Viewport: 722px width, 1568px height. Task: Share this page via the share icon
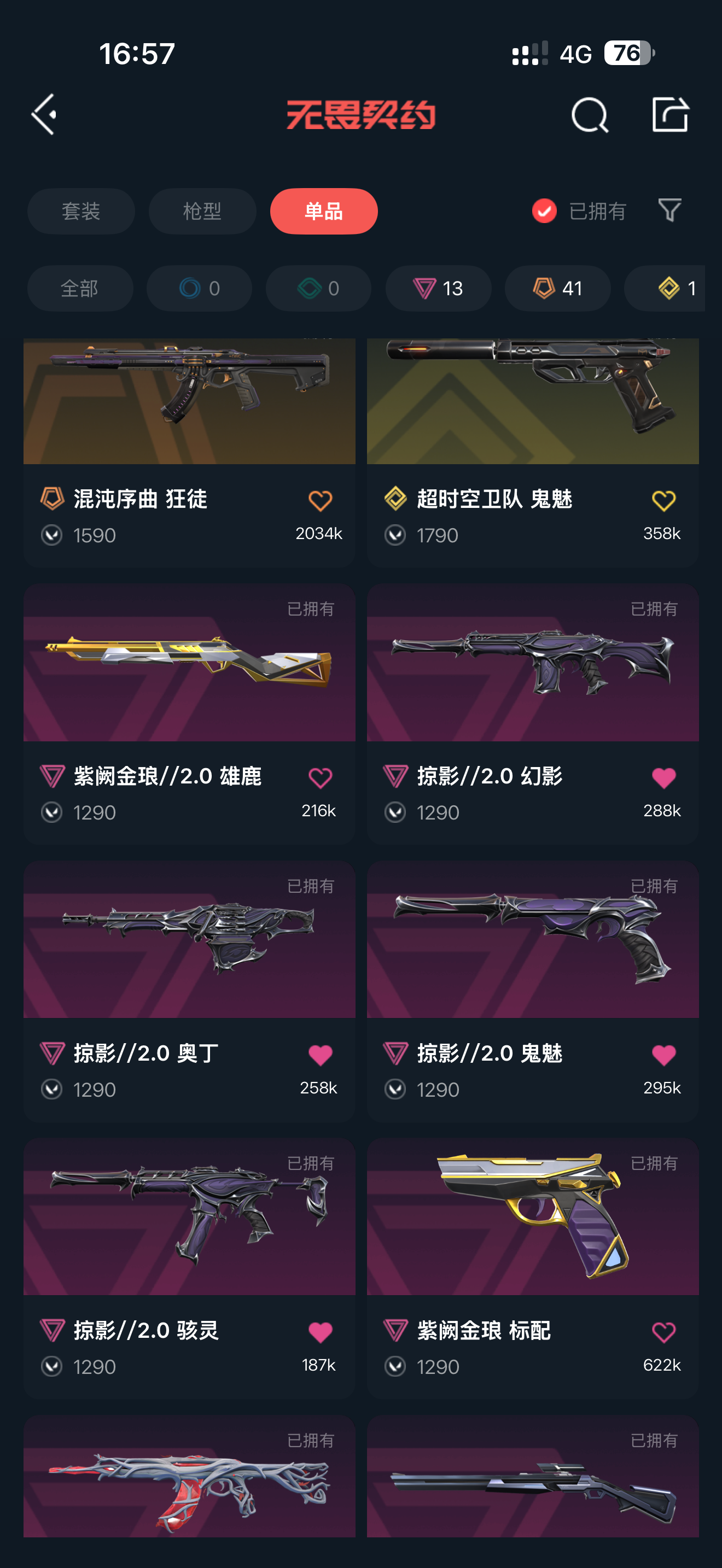point(669,114)
